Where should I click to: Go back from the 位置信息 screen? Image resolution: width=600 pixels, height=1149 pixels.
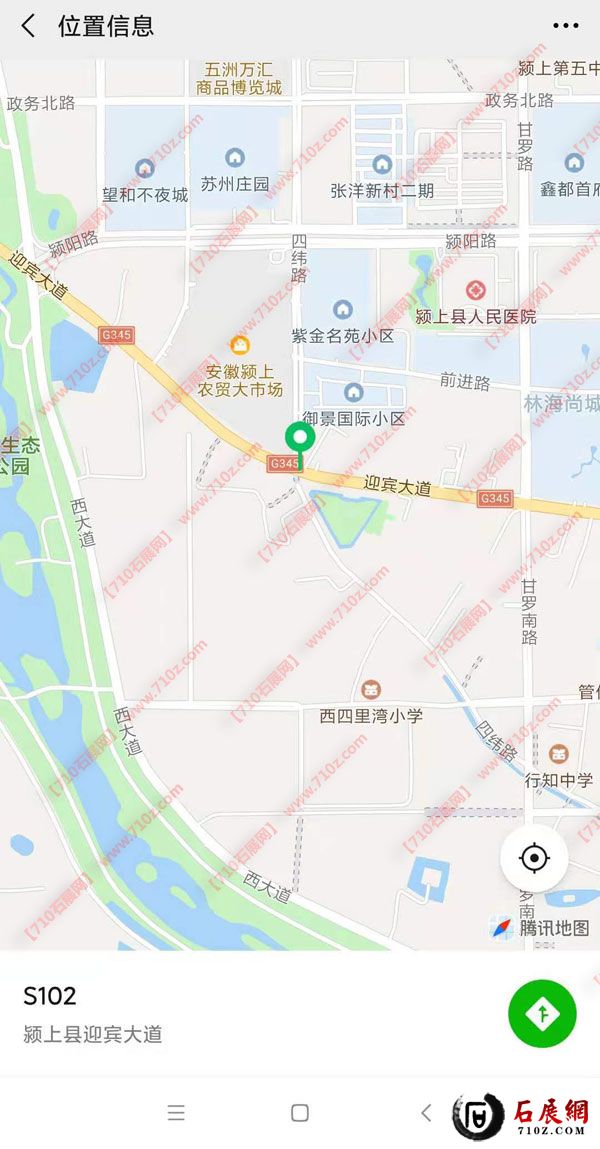coord(28,26)
